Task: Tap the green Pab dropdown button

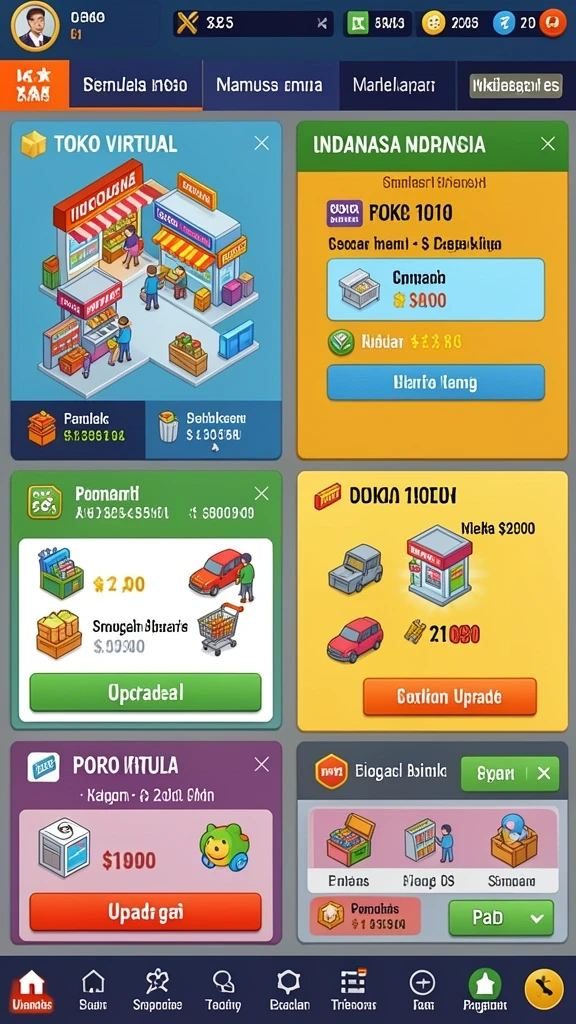Action: tap(501, 918)
